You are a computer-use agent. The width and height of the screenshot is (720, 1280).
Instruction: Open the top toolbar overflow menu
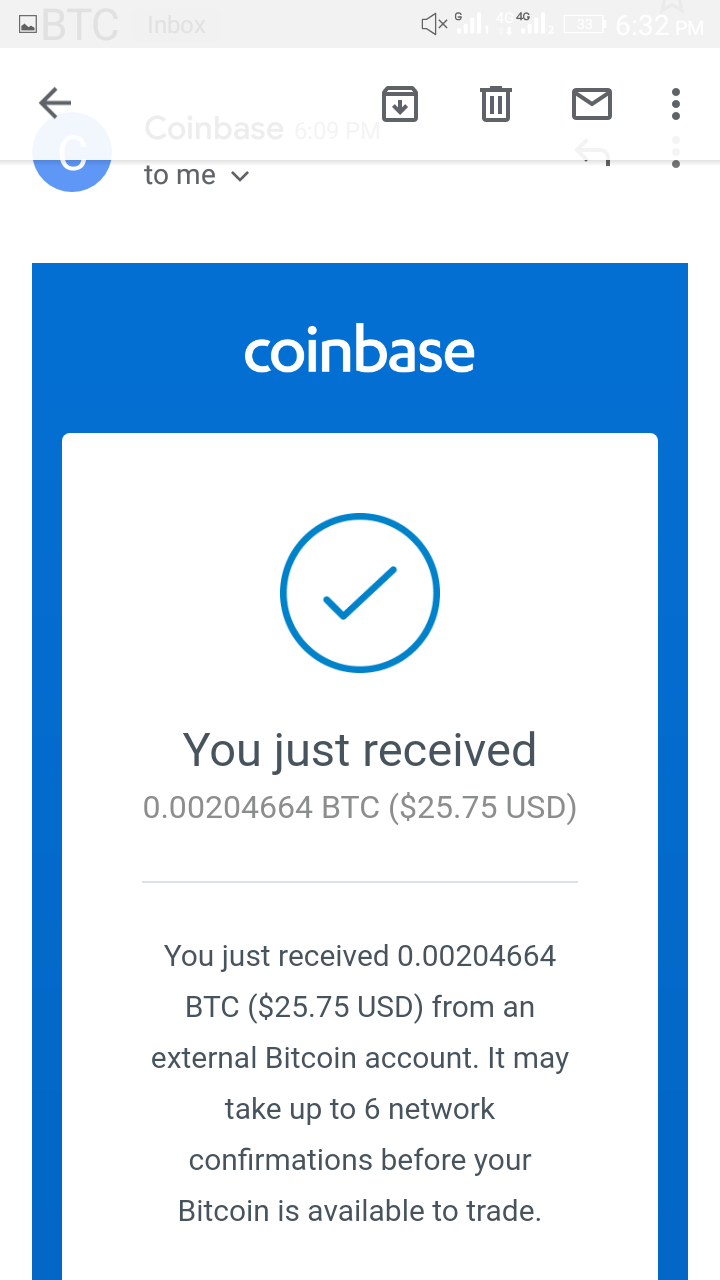point(676,104)
